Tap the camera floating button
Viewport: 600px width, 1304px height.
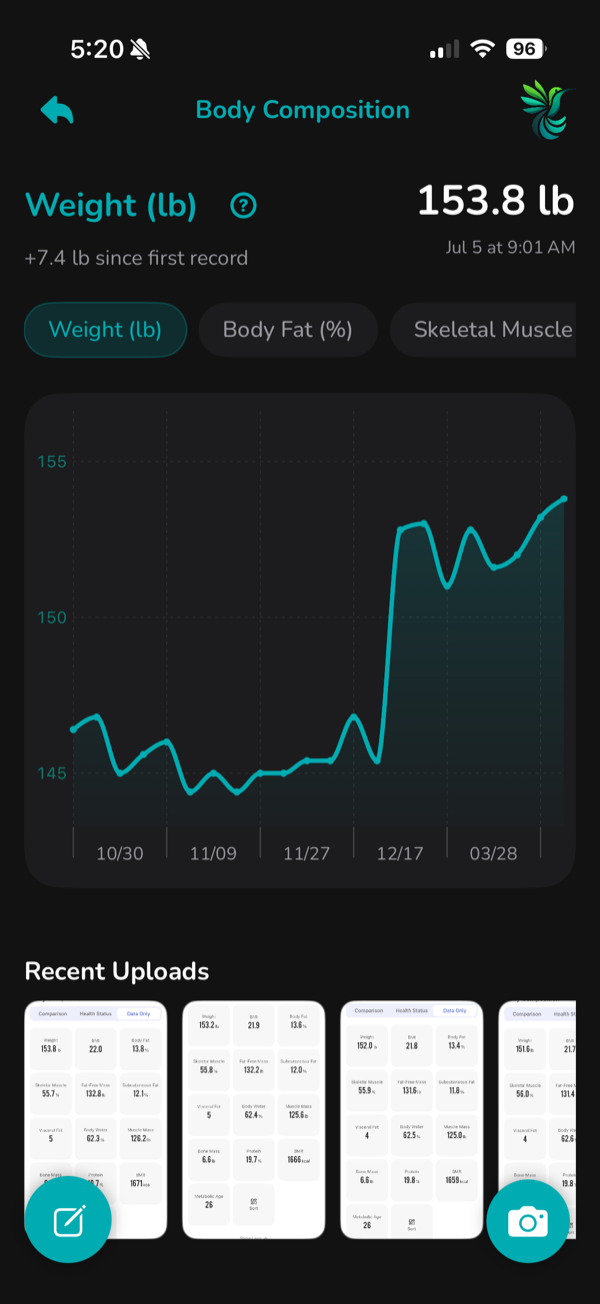[528, 1221]
